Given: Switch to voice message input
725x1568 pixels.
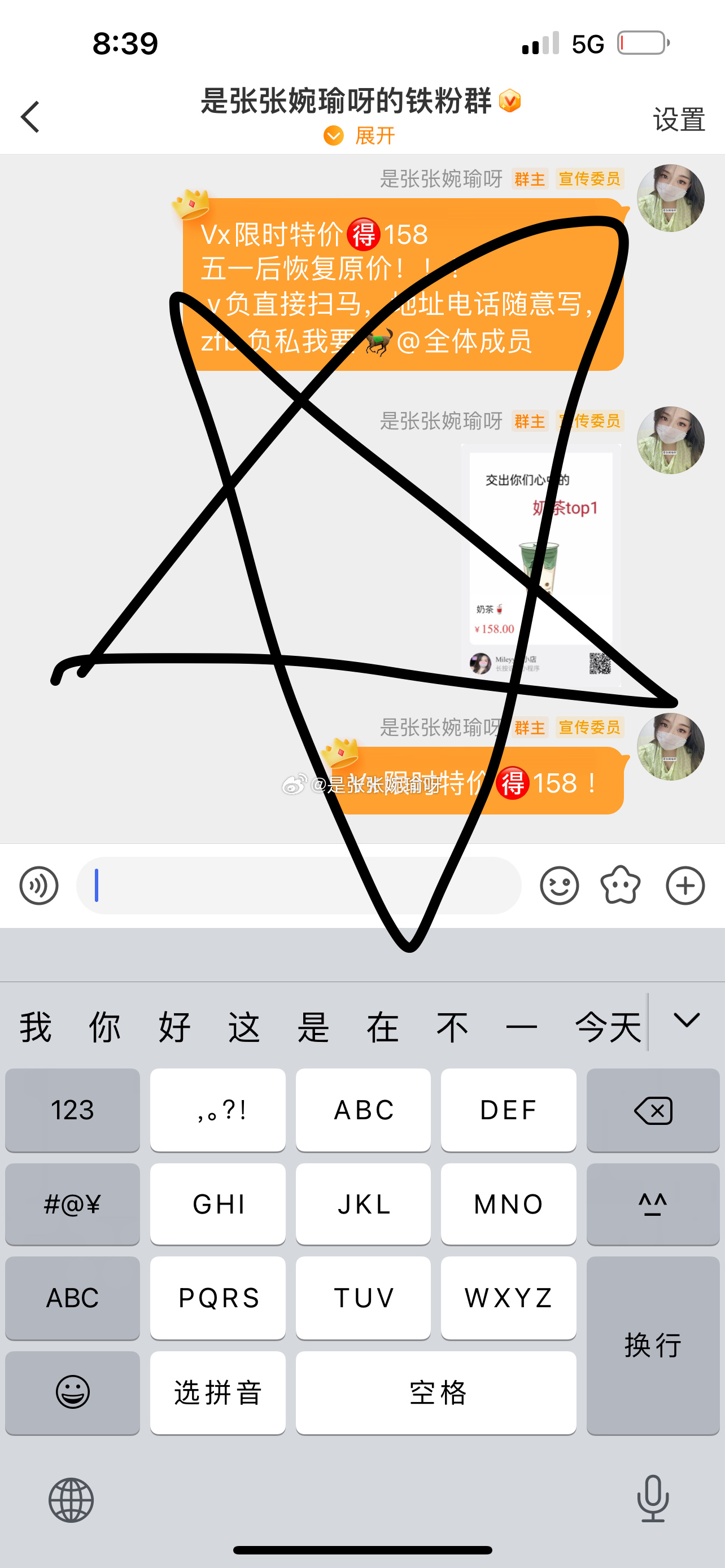Looking at the screenshot, I should pos(39,885).
